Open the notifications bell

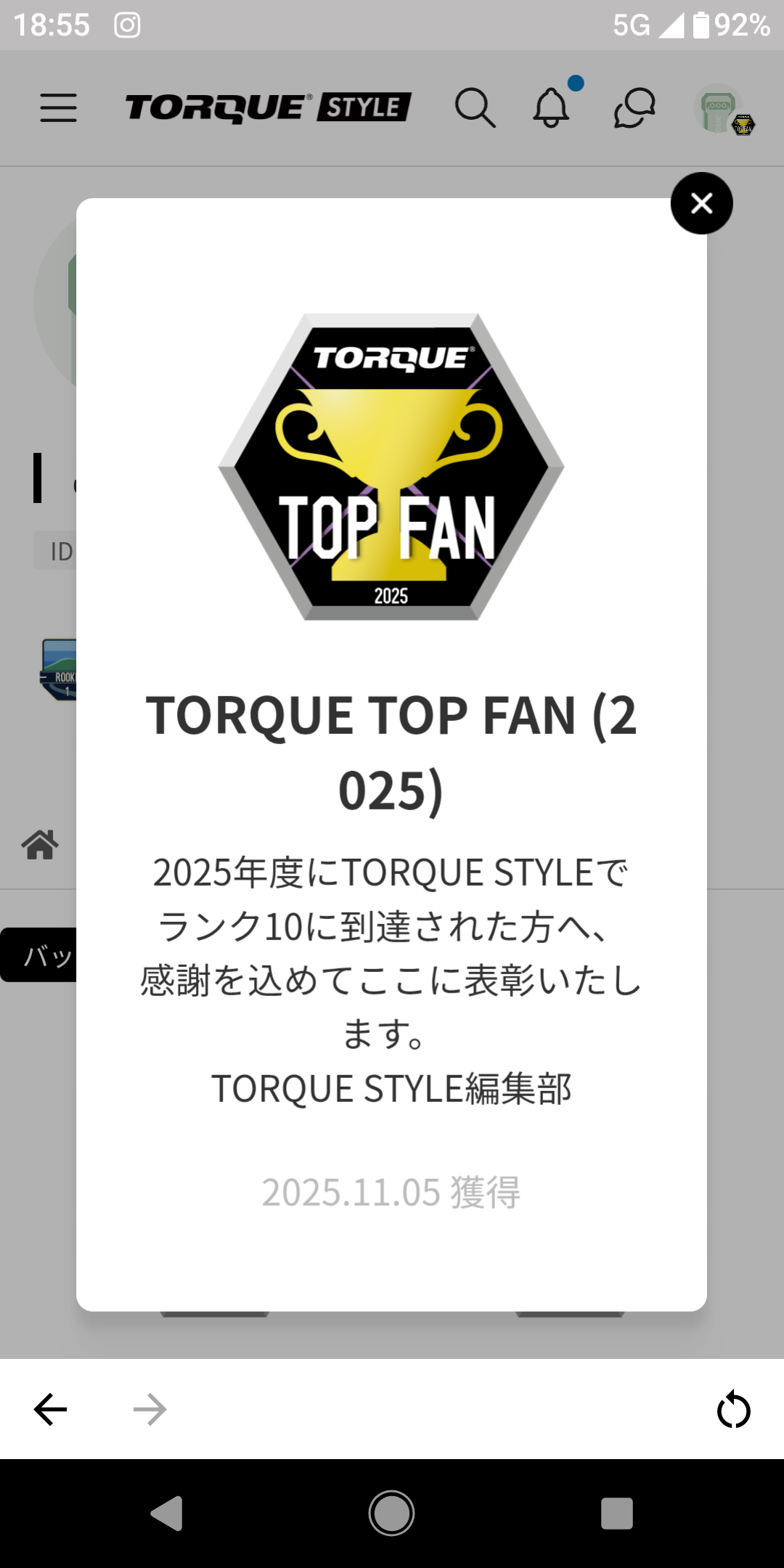coord(551,108)
